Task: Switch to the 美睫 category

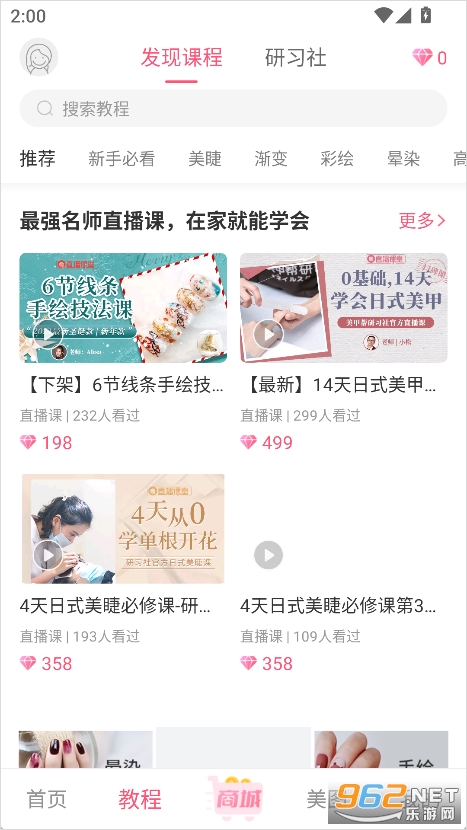Action: pos(205,158)
